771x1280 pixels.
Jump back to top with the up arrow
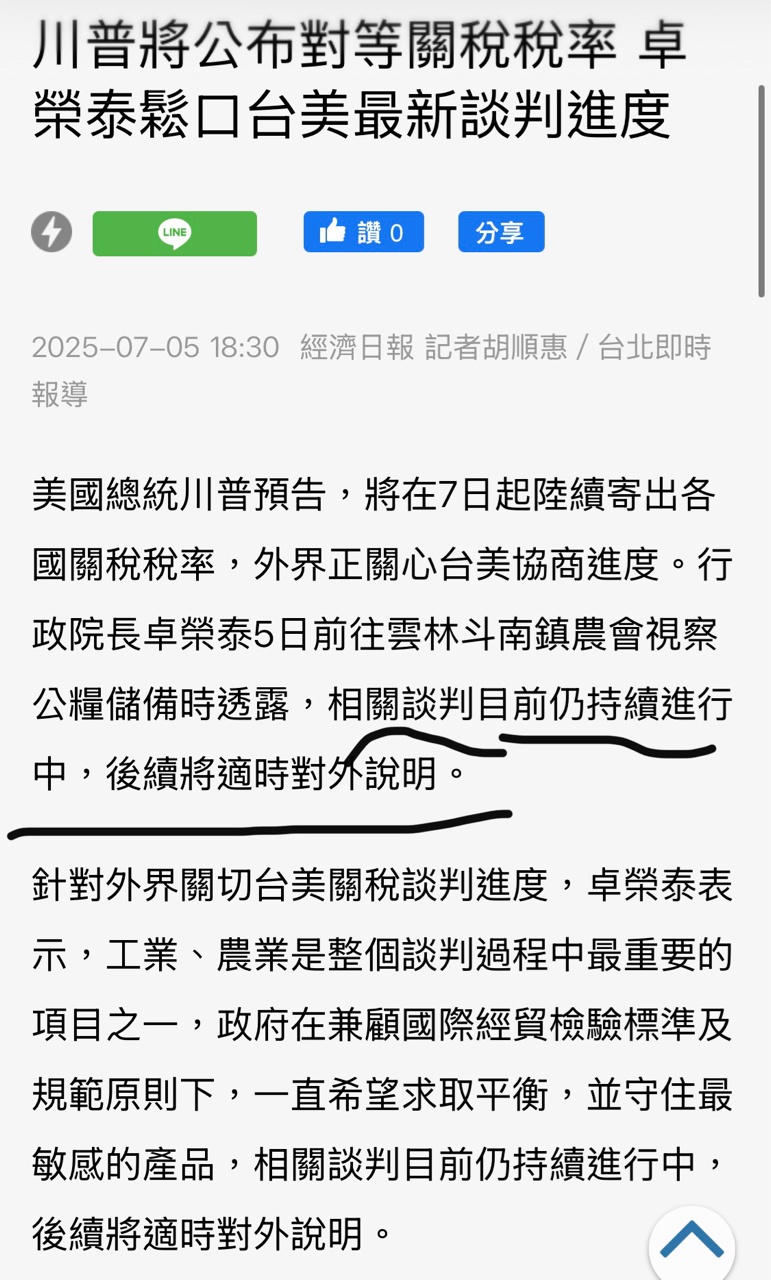693,1243
